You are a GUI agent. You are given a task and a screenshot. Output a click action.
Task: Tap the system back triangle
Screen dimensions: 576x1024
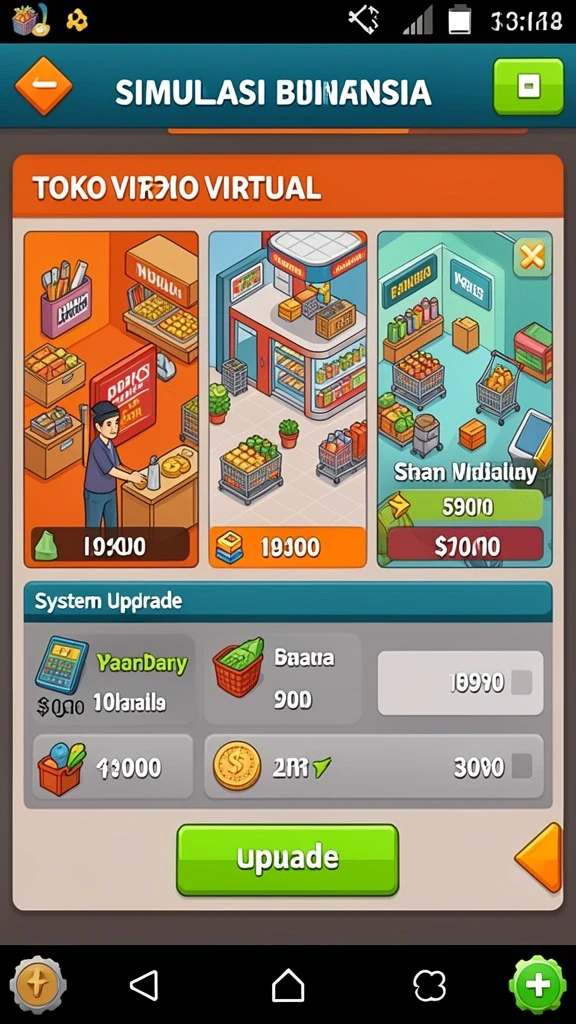coord(144,985)
